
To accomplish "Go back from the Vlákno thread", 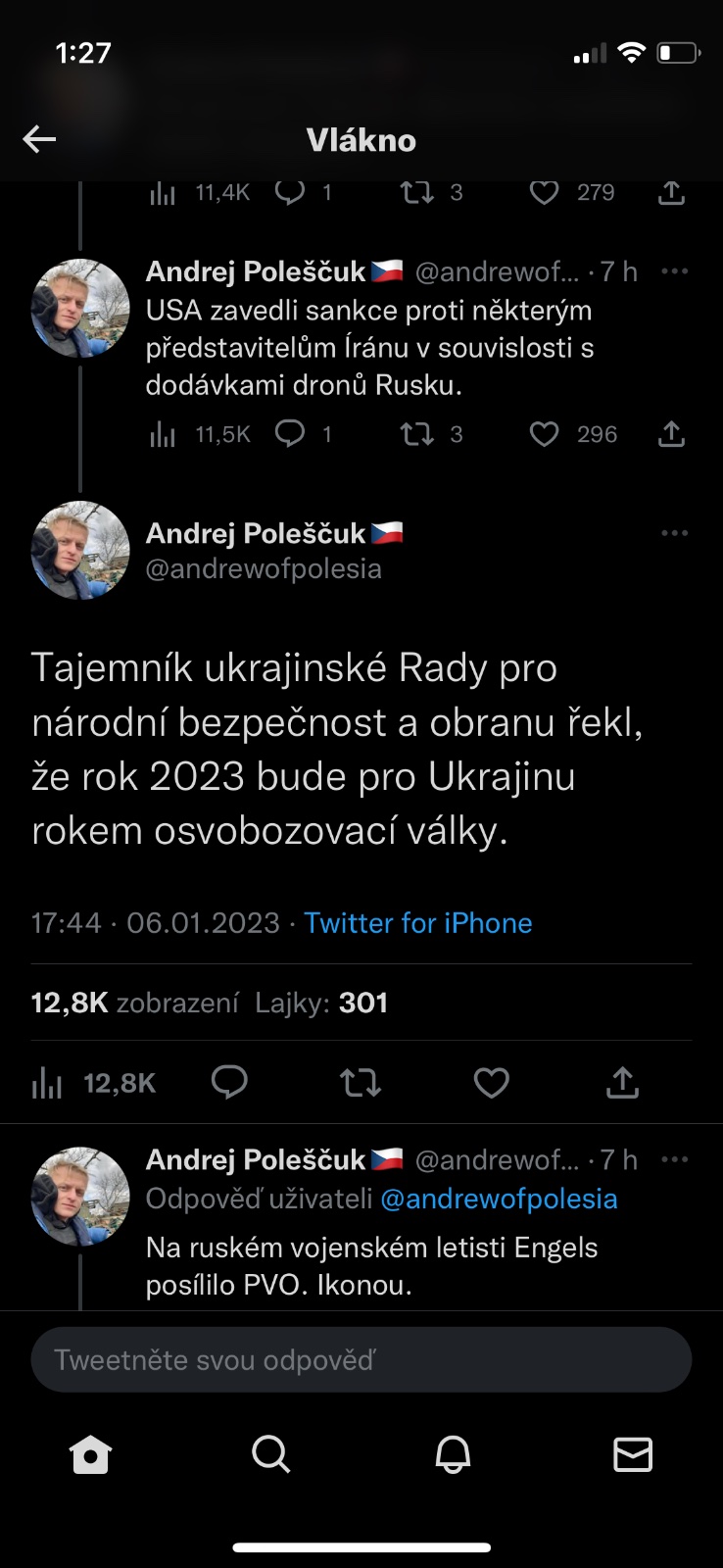I will (x=39, y=139).
